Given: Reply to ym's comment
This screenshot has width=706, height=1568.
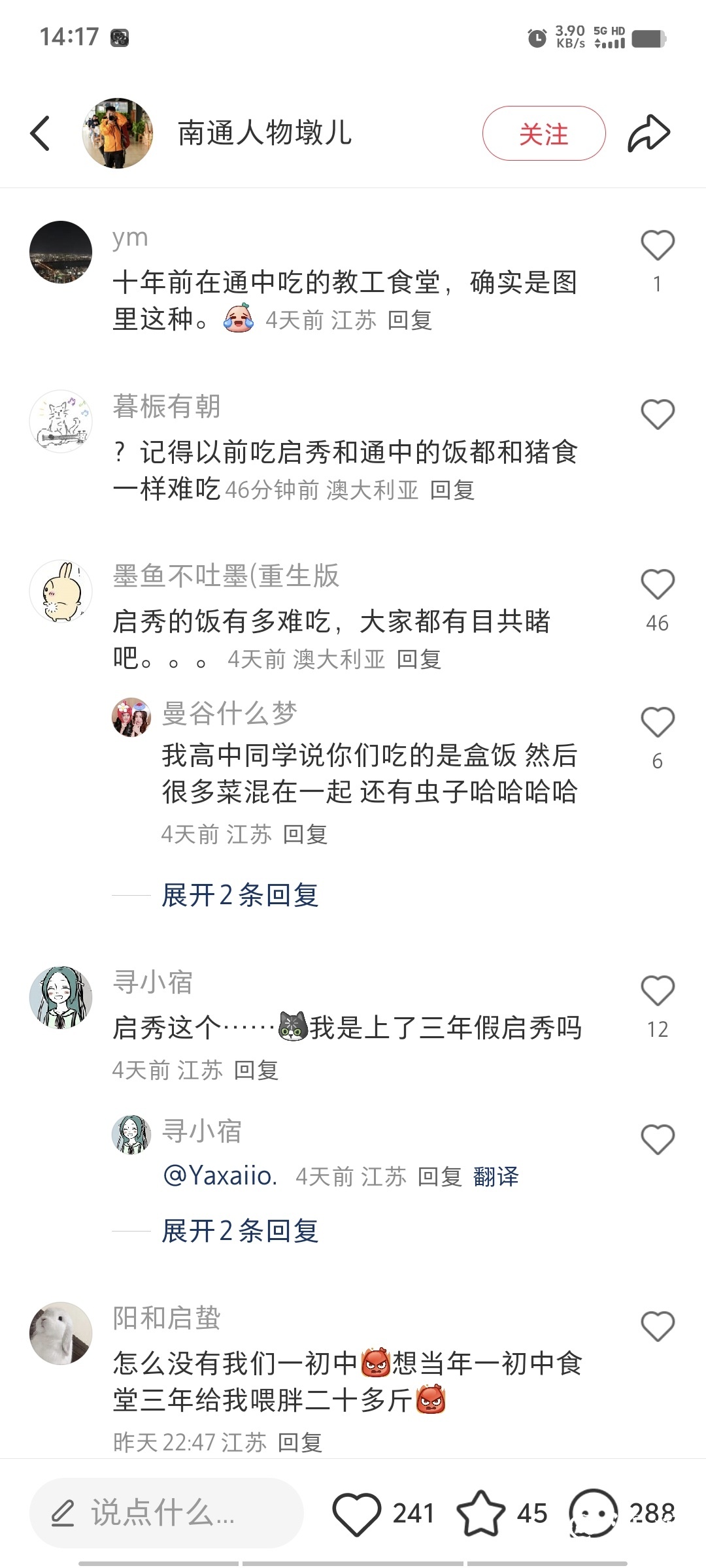Looking at the screenshot, I should (x=410, y=321).
